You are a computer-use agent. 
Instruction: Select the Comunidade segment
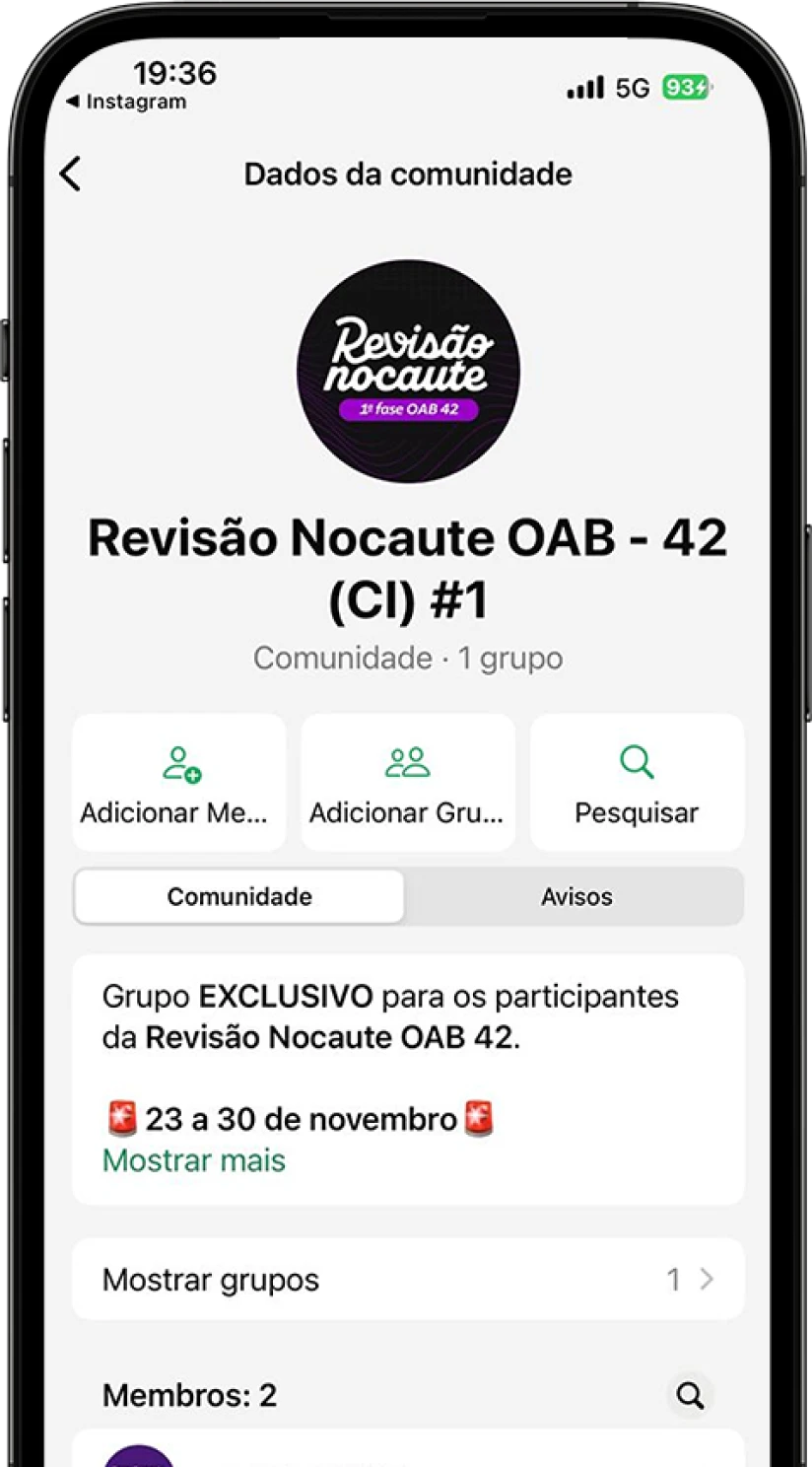(x=239, y=897)
